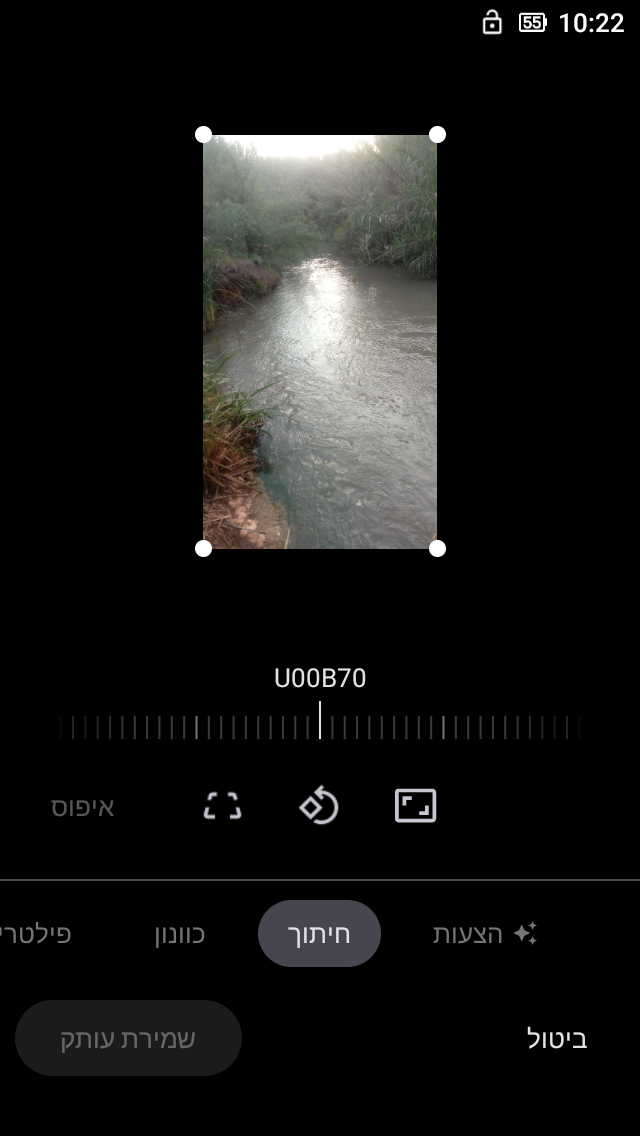Screen dimensions: 640x1136
Task: Switch to the כוונון adjust tab
Action: tap(179, 934)
